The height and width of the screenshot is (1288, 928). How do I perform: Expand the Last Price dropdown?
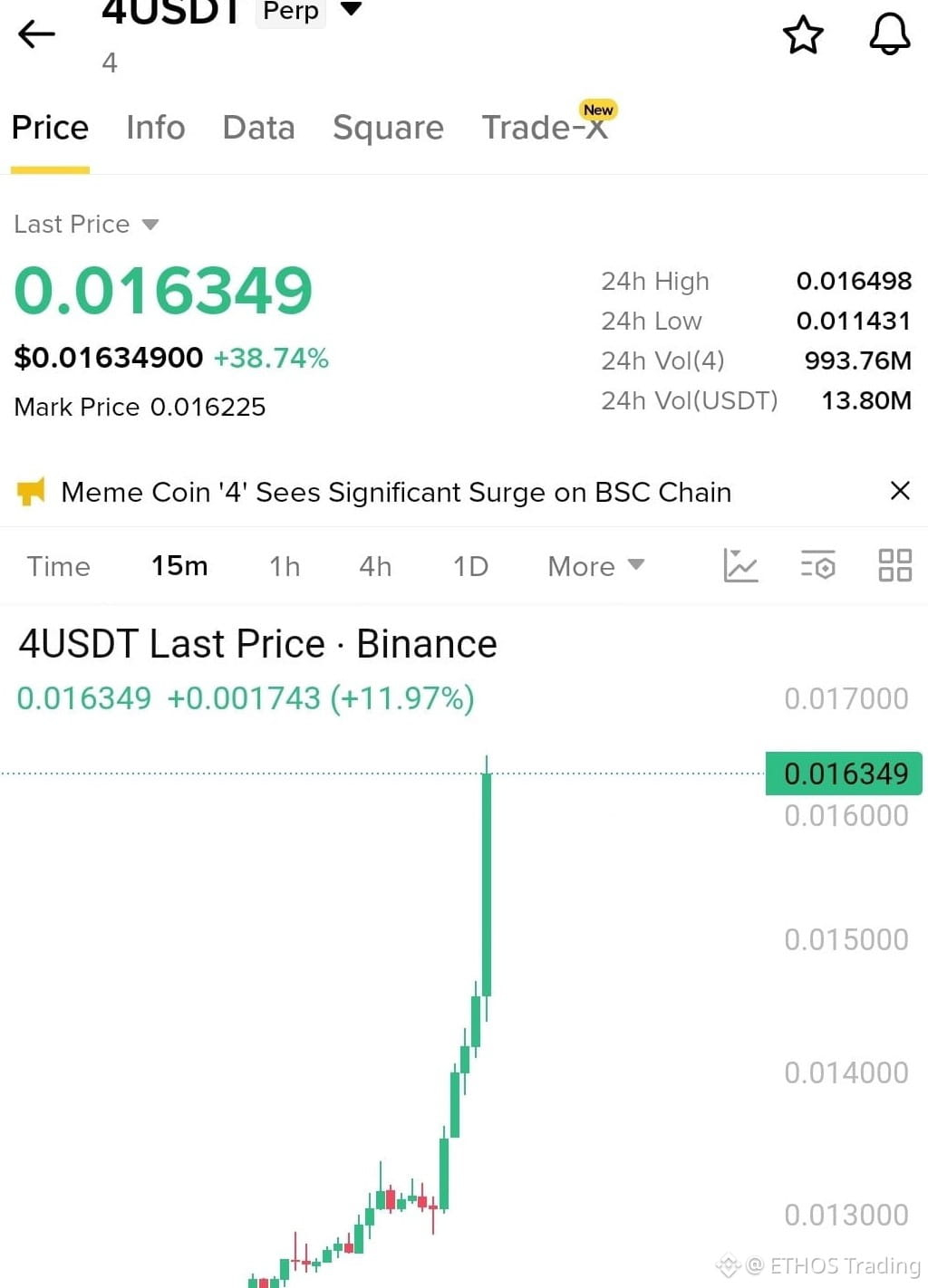click(x=86, y=224)
